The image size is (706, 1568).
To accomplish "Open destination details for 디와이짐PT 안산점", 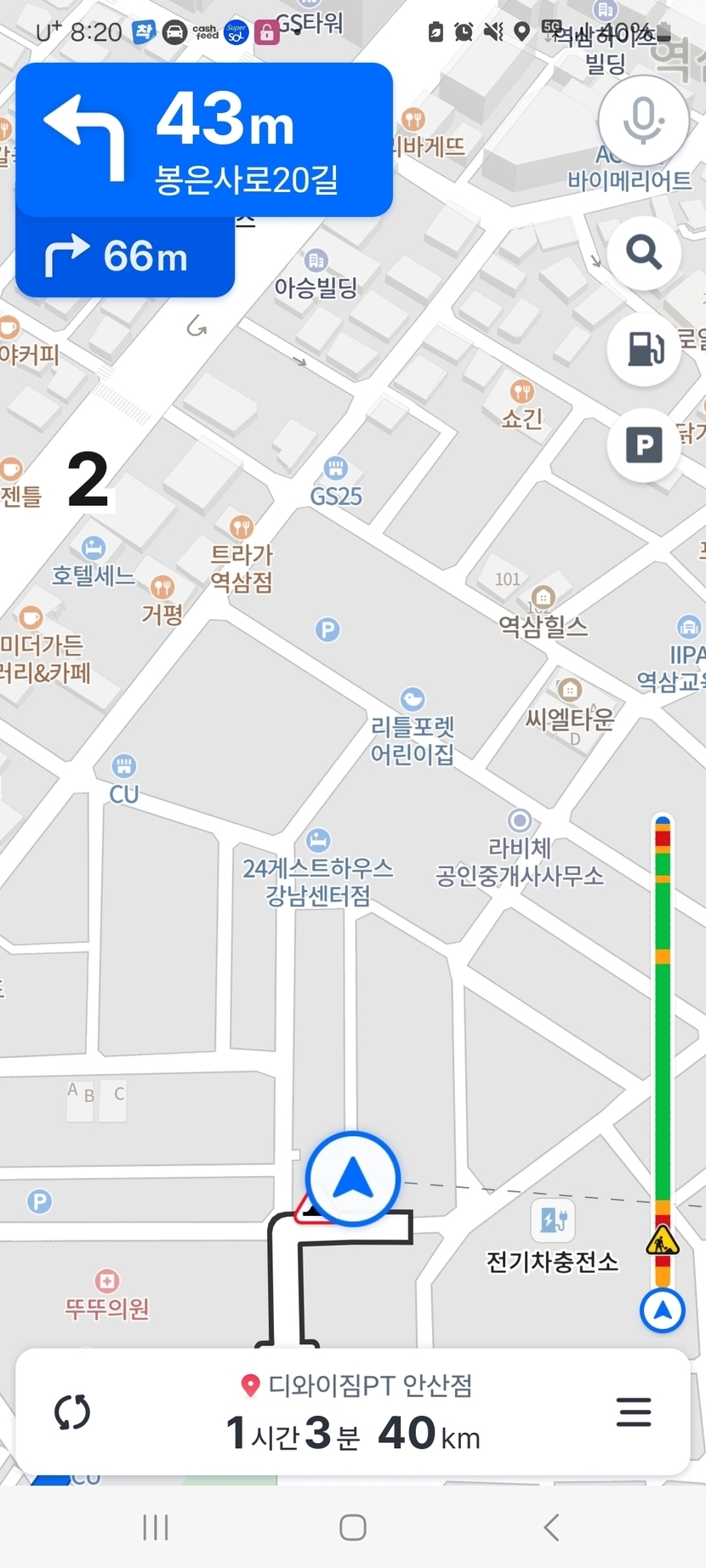I will point(356,1386).
